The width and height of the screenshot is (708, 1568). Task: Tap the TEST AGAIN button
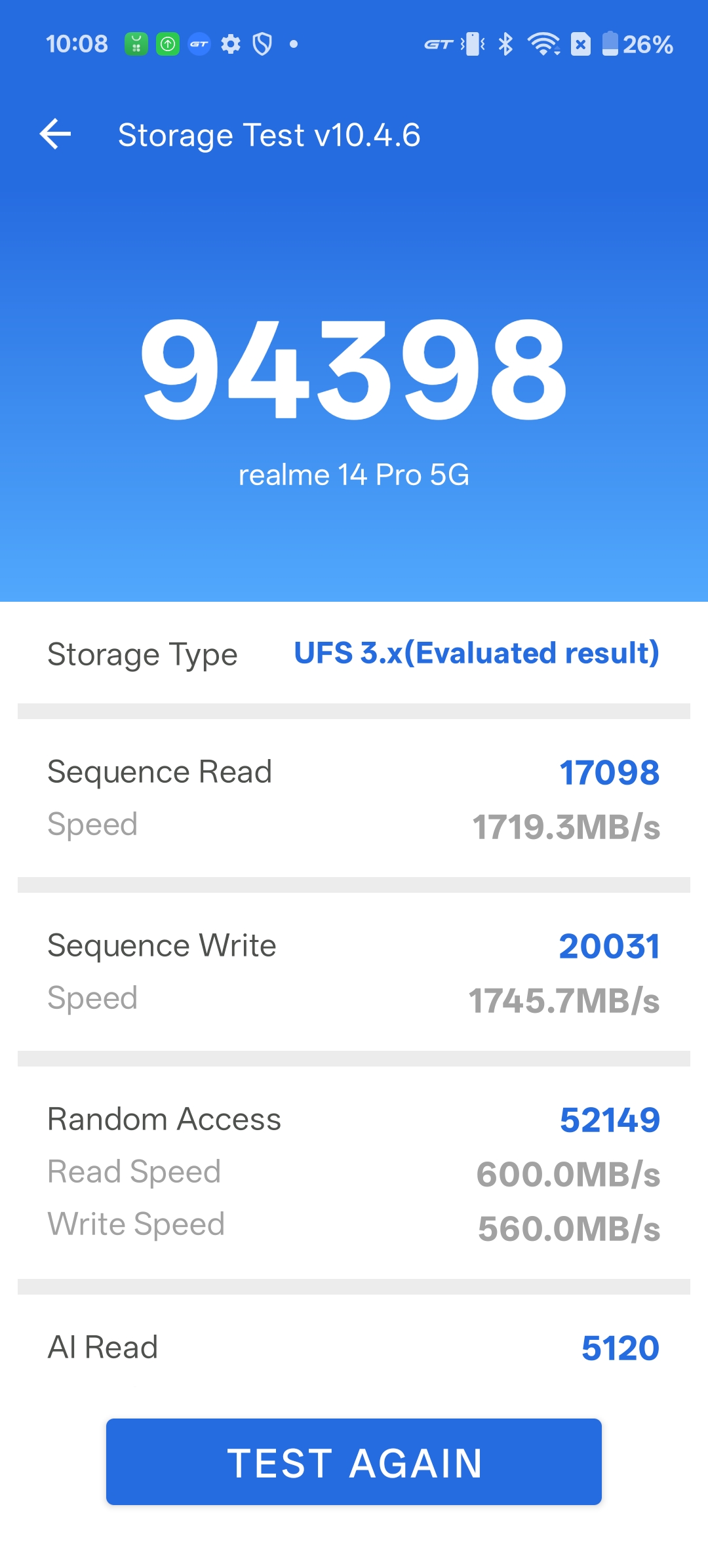point(354,1462)
